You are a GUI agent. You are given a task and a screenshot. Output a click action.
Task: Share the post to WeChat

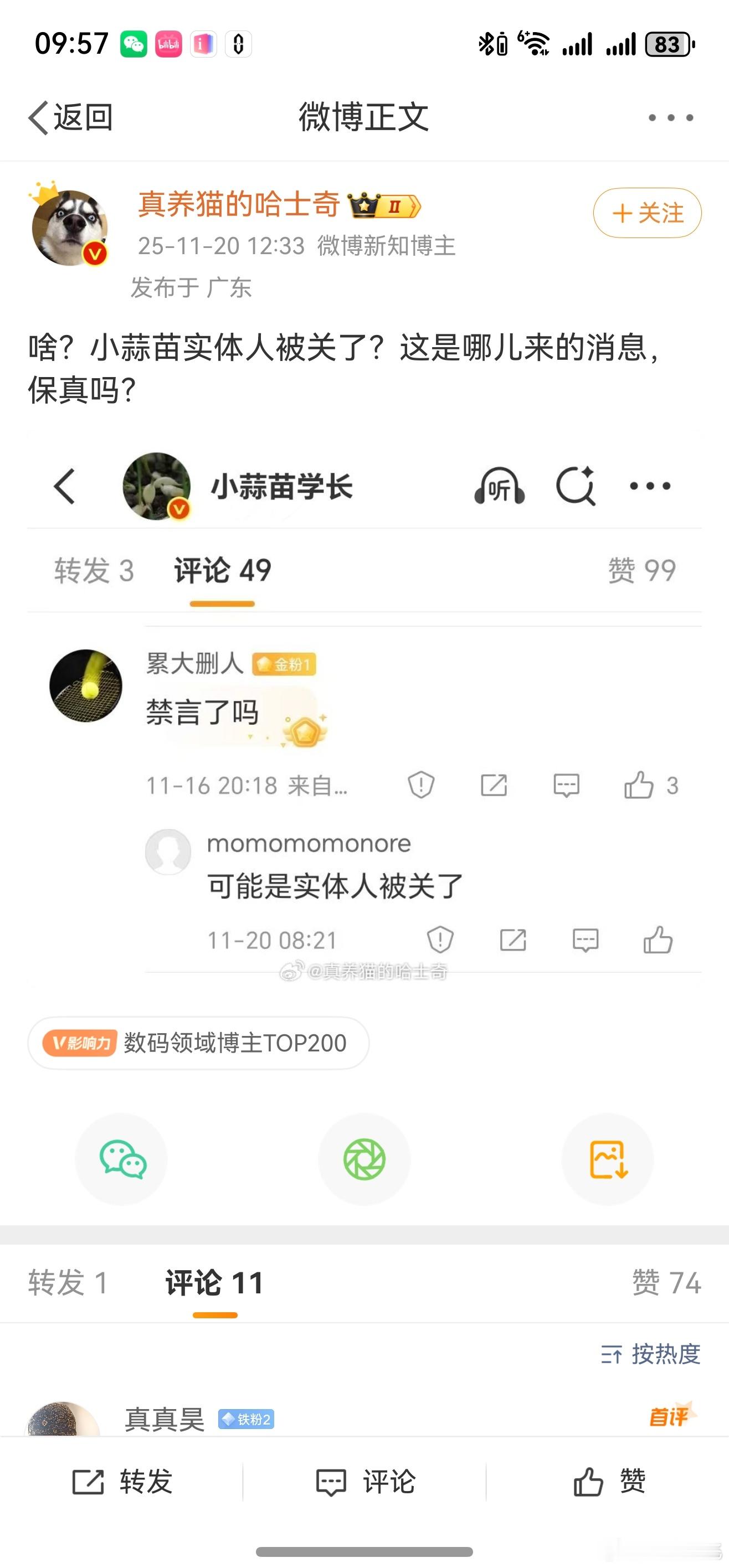pos(122,1158)
